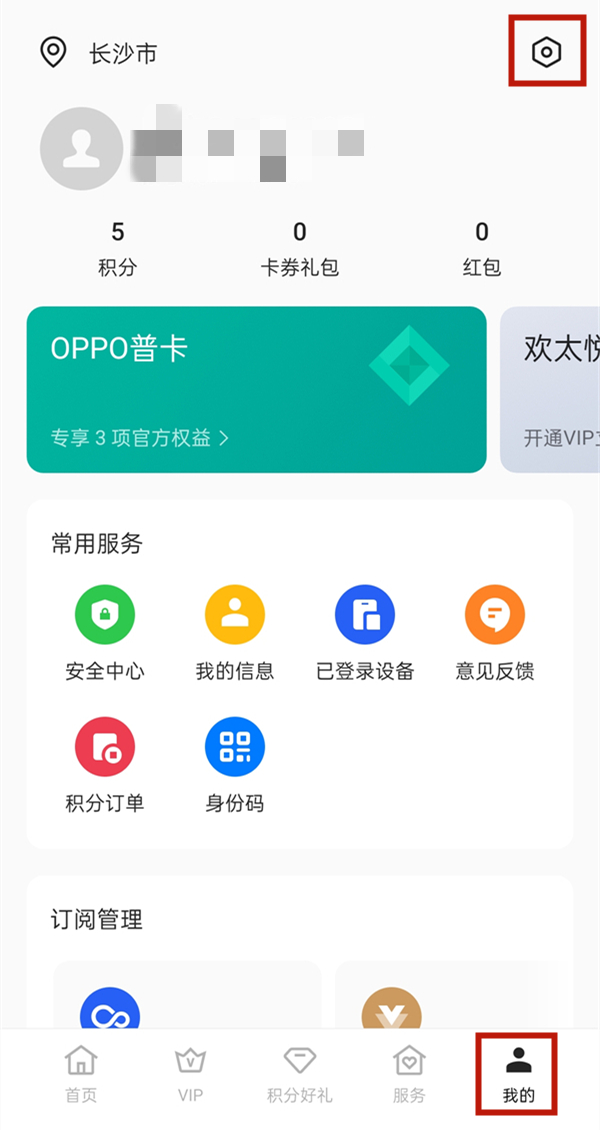Open the profile avatar
This screenshot has height=1130, width=600.
[x=81, y=148]
